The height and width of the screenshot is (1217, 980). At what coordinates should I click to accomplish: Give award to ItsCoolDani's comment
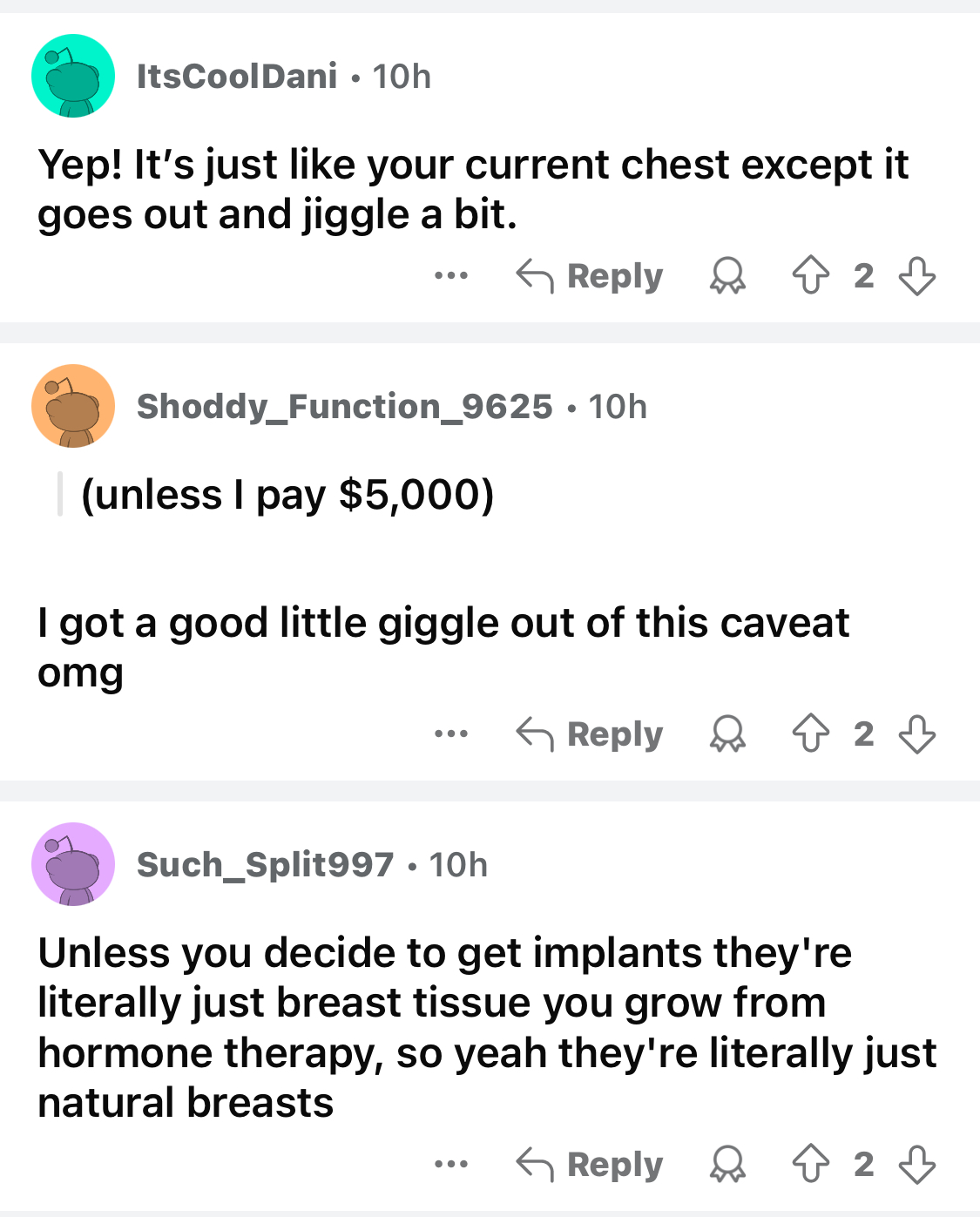[727, 276]
